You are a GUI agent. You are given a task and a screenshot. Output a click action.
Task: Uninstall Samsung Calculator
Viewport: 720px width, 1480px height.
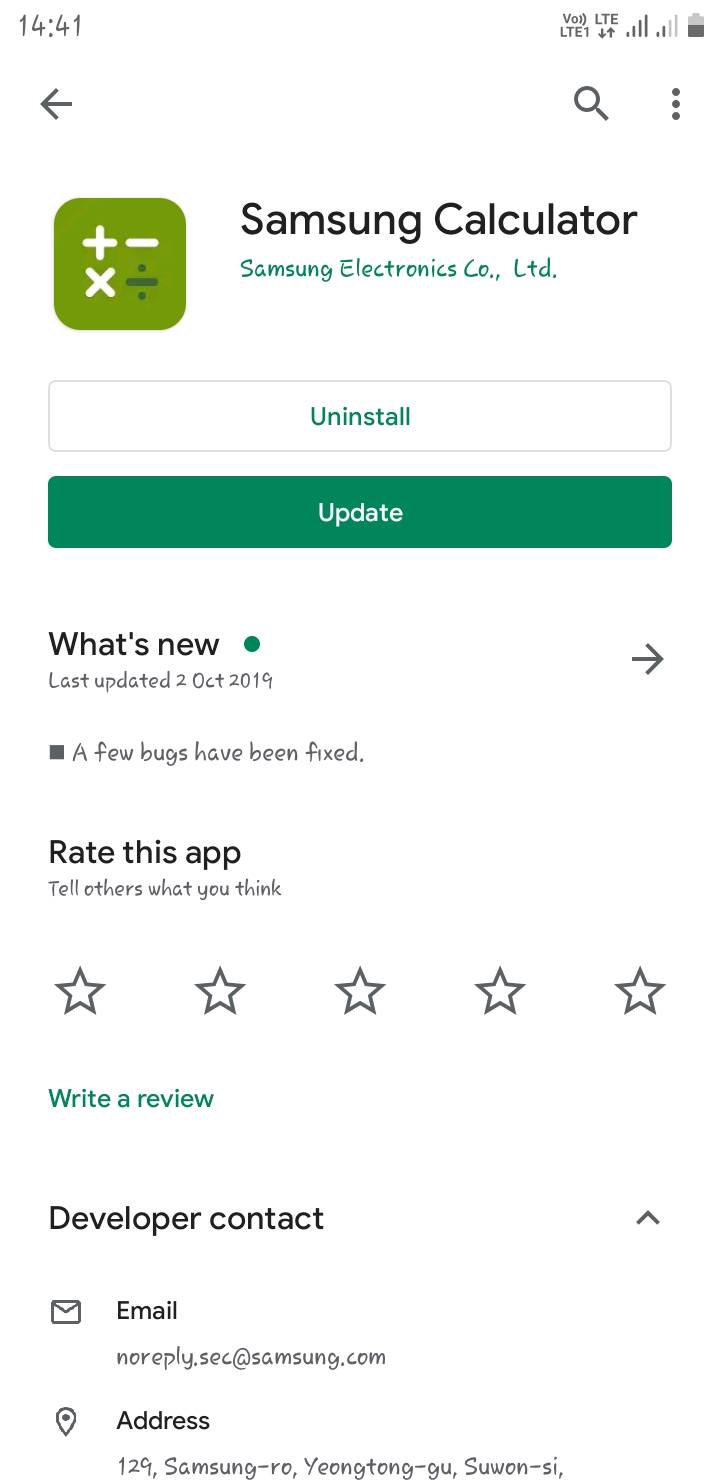click(360, 416)
